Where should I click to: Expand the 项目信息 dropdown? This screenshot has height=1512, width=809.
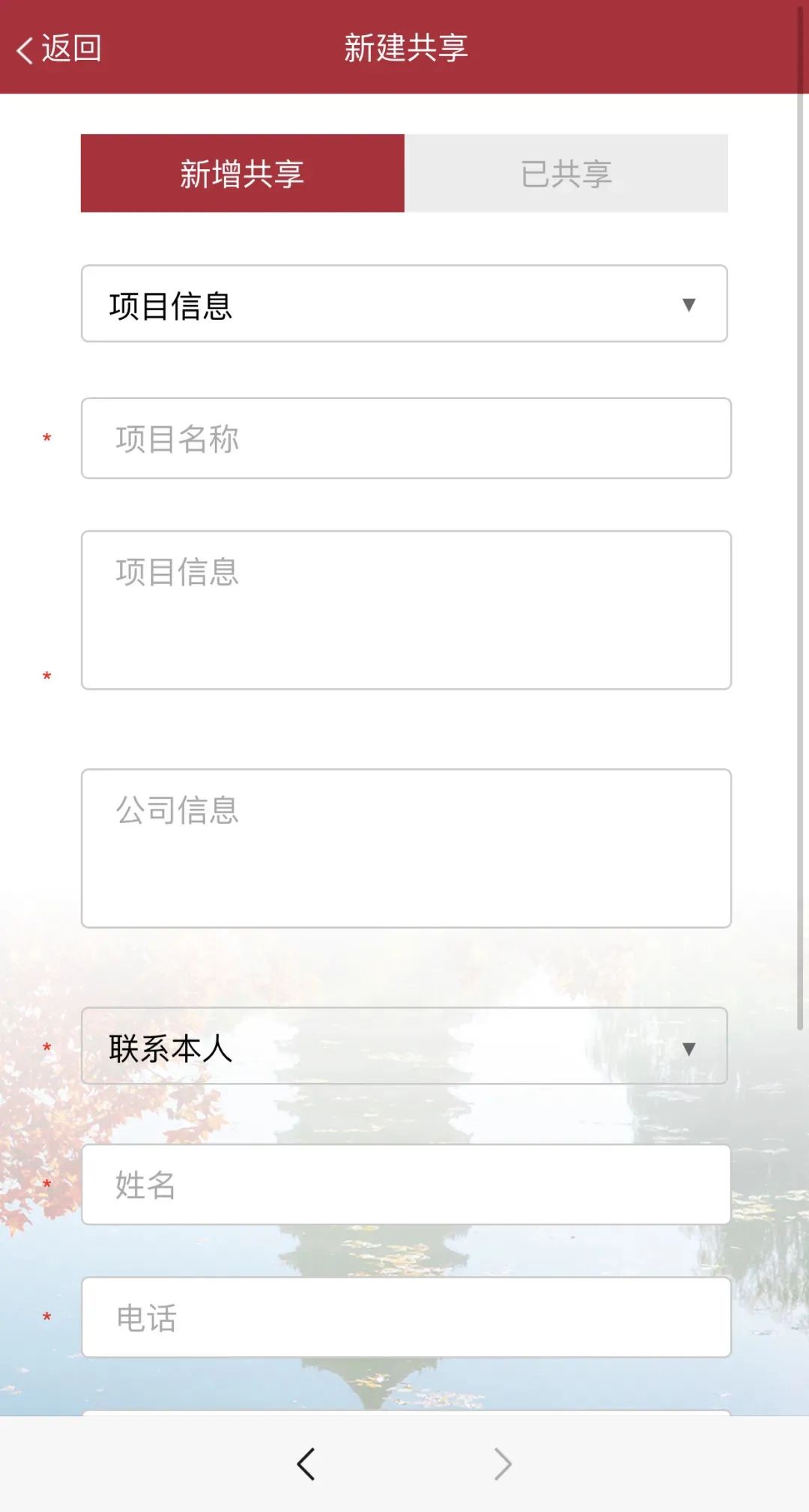point(404,304)
